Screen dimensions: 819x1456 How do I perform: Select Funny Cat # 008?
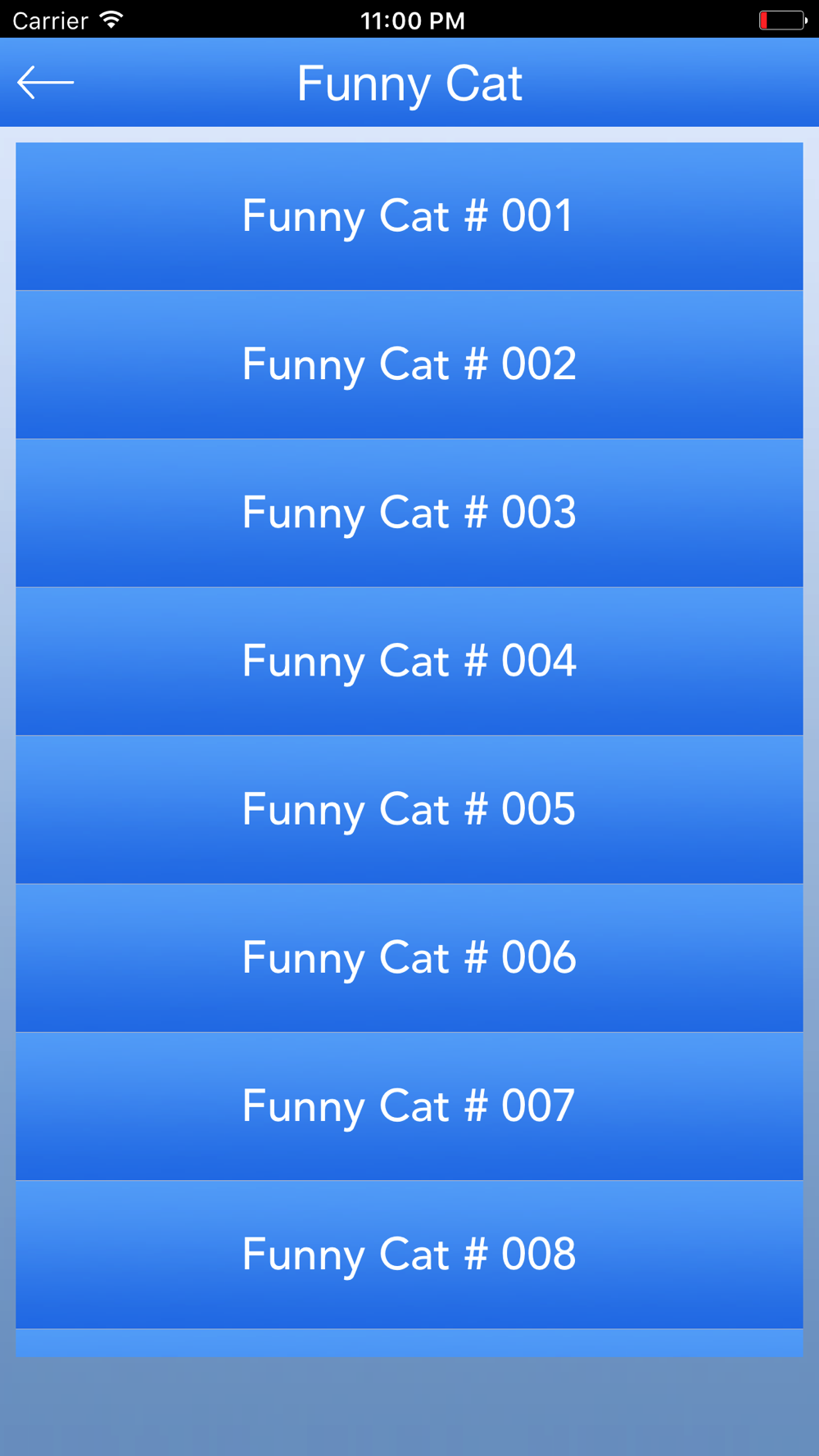pos(409,1255)
